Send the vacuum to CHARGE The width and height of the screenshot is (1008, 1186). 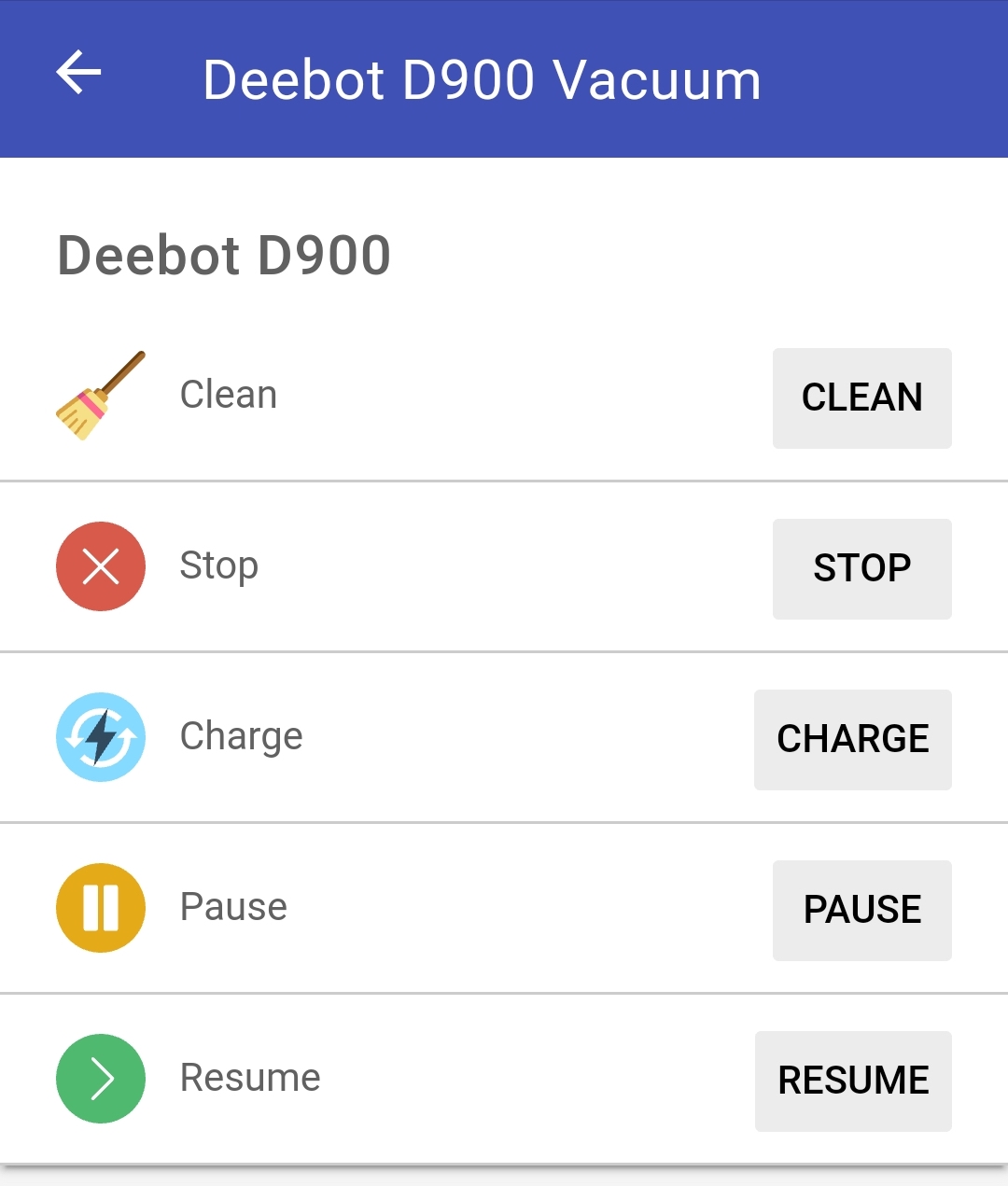point(852,740)
